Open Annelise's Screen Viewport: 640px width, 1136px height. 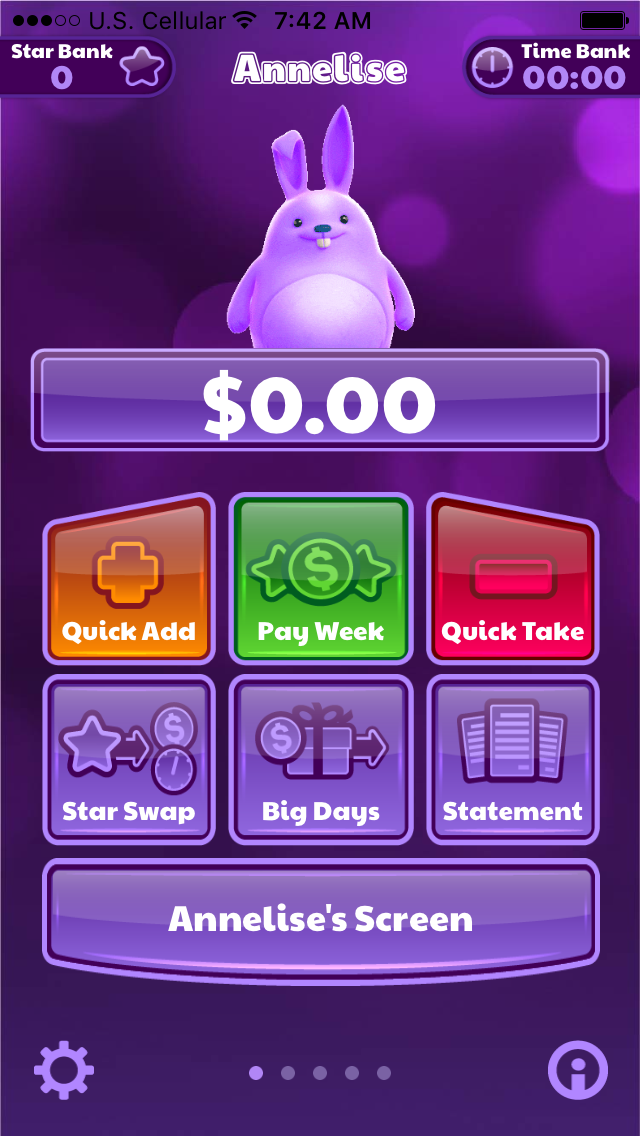[x=320, y=920]
